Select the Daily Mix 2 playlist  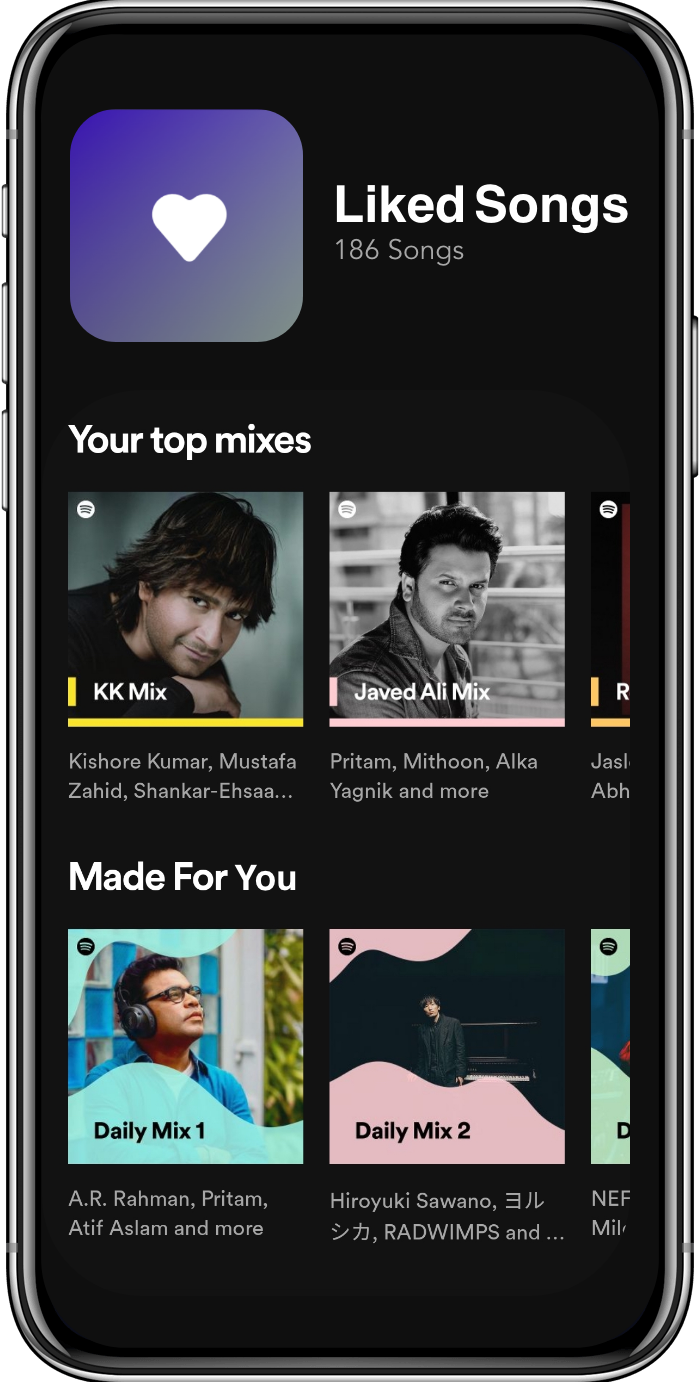pyautogui.click(x=447, y=1046)
